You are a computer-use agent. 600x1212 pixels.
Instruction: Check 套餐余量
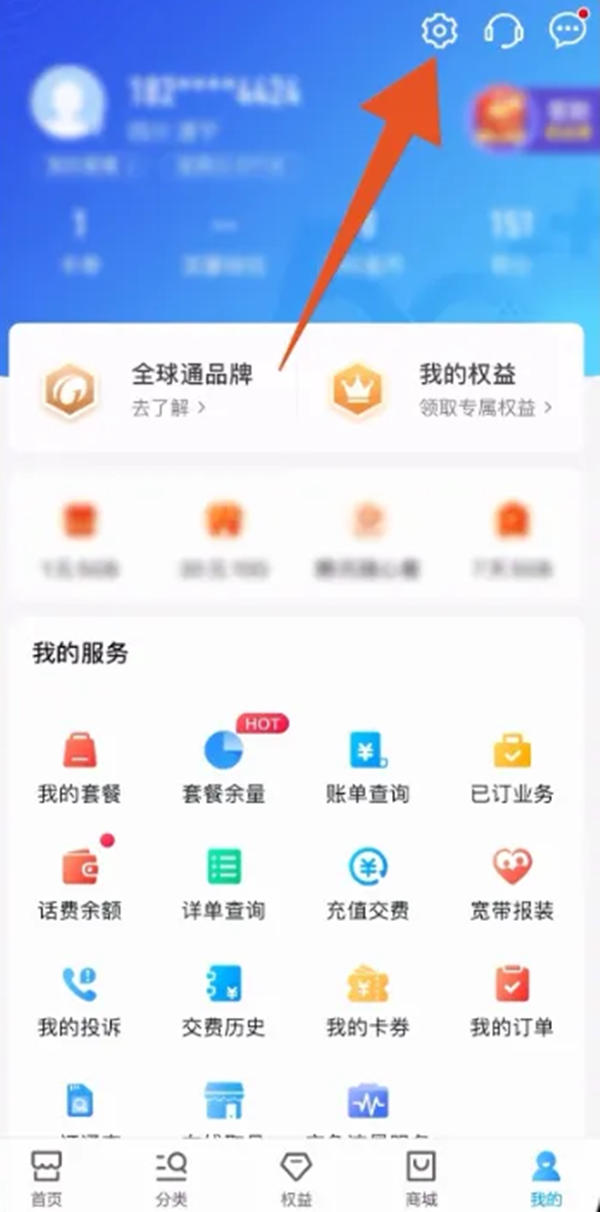click(x=223, y=767)
